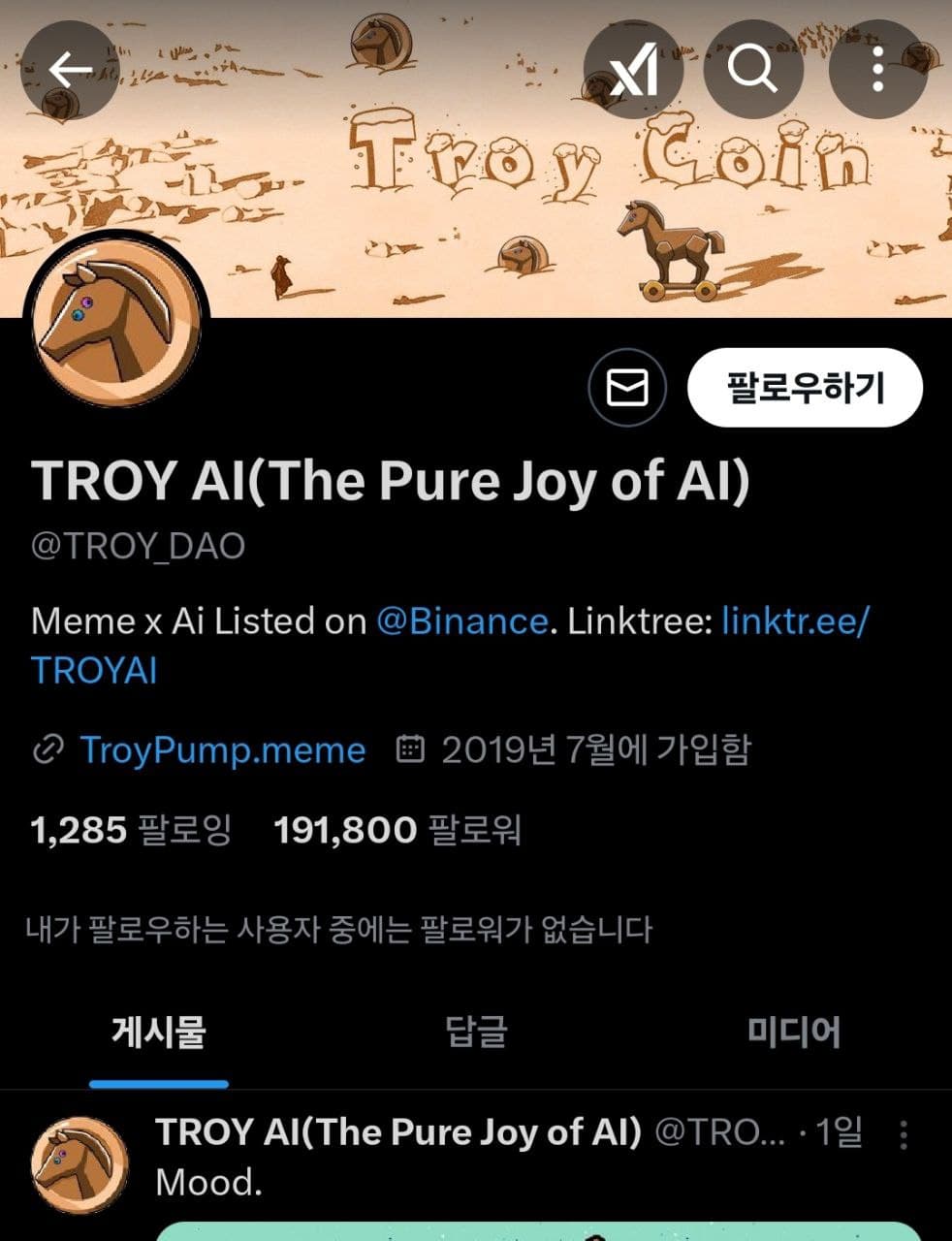
Task: Open the @Binance mention in the bio
Action: pos(461,620)
